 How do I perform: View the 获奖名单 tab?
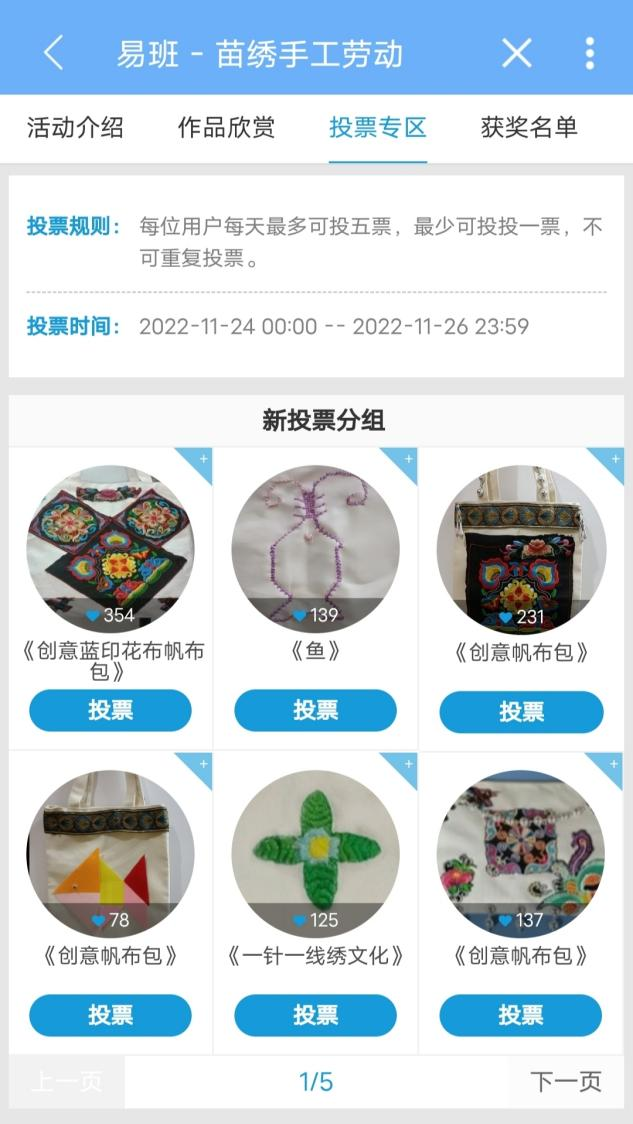tap(529, 128)
